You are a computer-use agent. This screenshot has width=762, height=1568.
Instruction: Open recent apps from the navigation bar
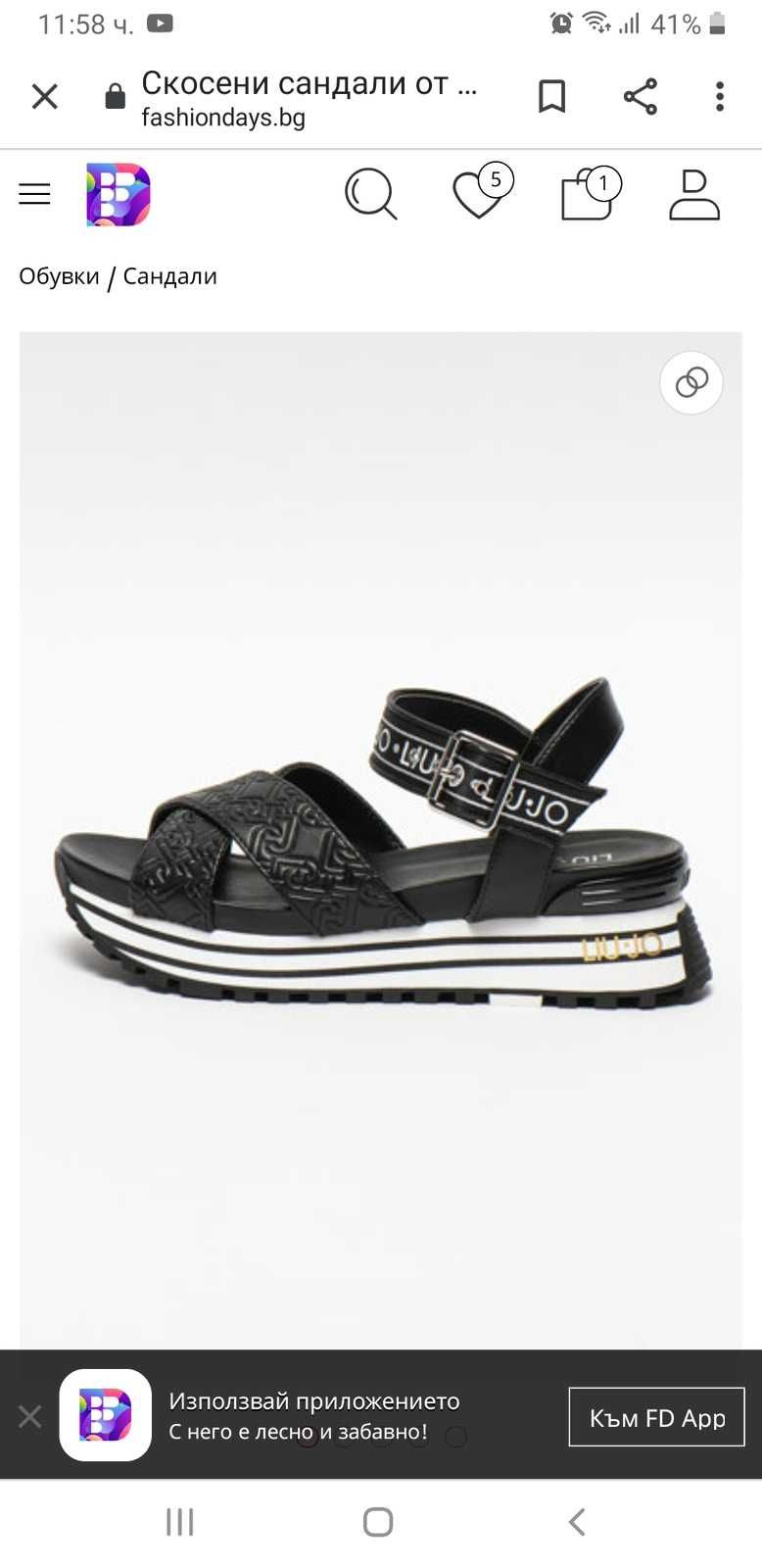[x=180, y=1522]
